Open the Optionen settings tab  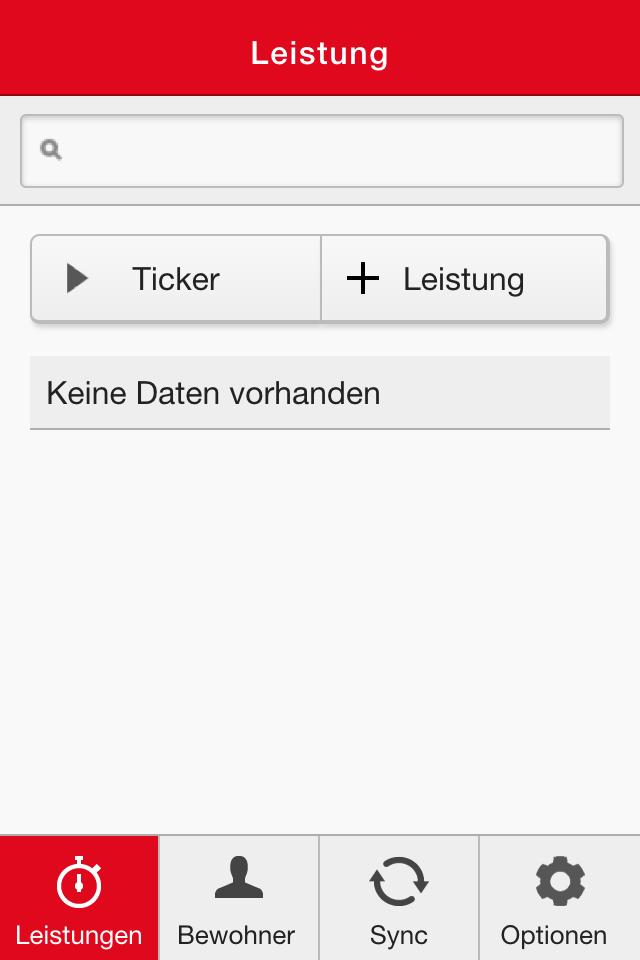[559, 898]
